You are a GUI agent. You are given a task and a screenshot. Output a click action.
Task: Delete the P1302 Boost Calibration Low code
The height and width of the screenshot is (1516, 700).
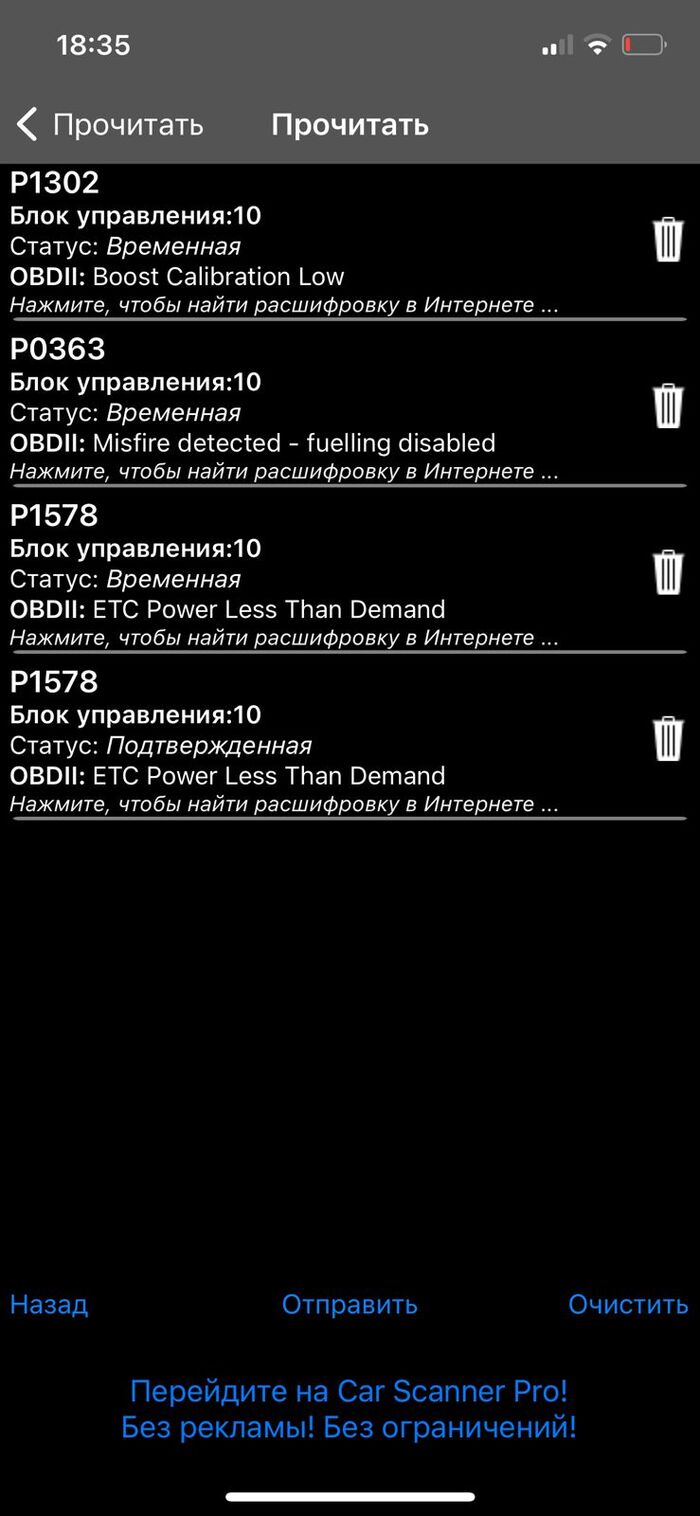click(x=668, y=240)
